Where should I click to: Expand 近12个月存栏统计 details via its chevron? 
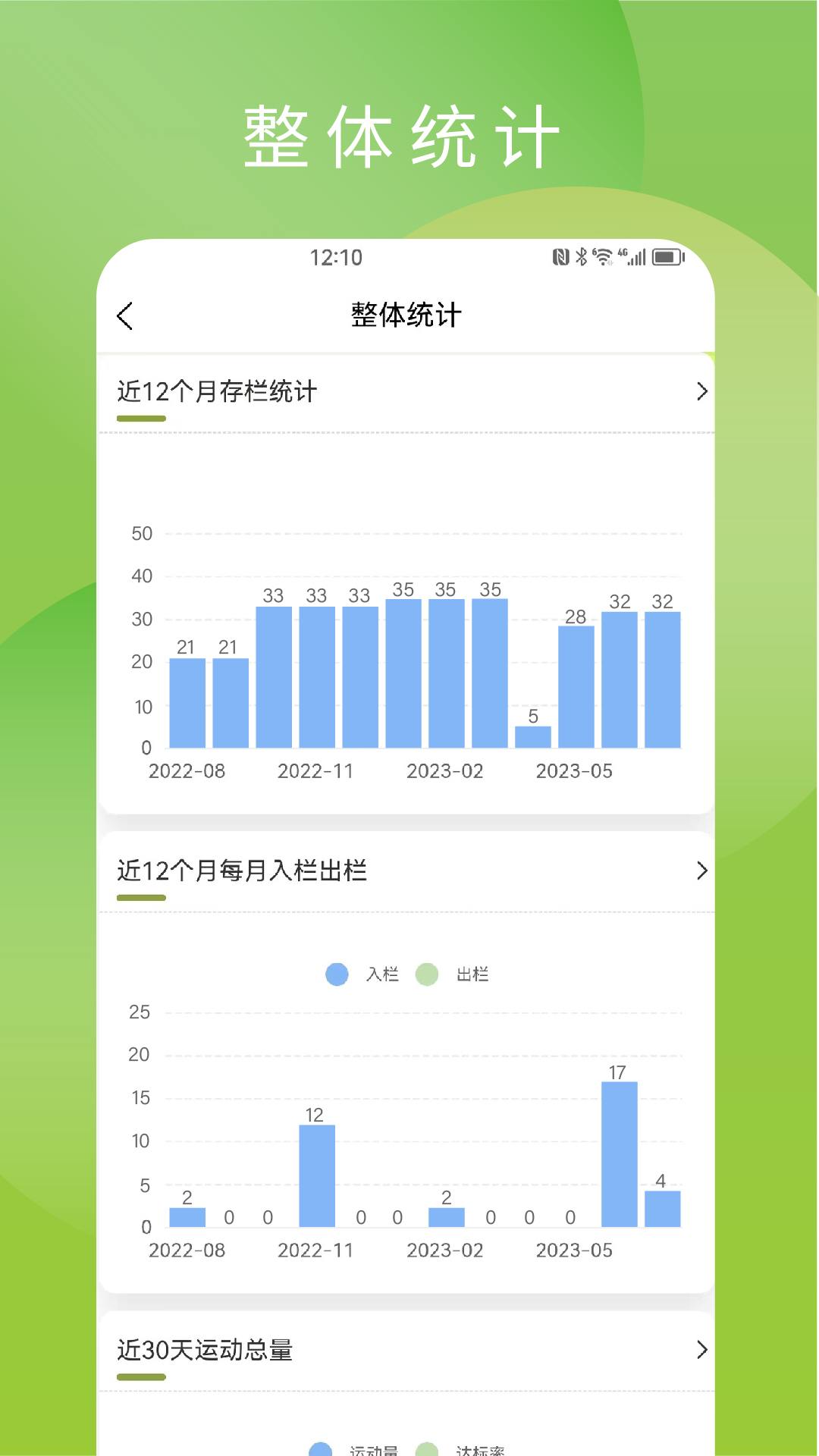pos(701,391)
